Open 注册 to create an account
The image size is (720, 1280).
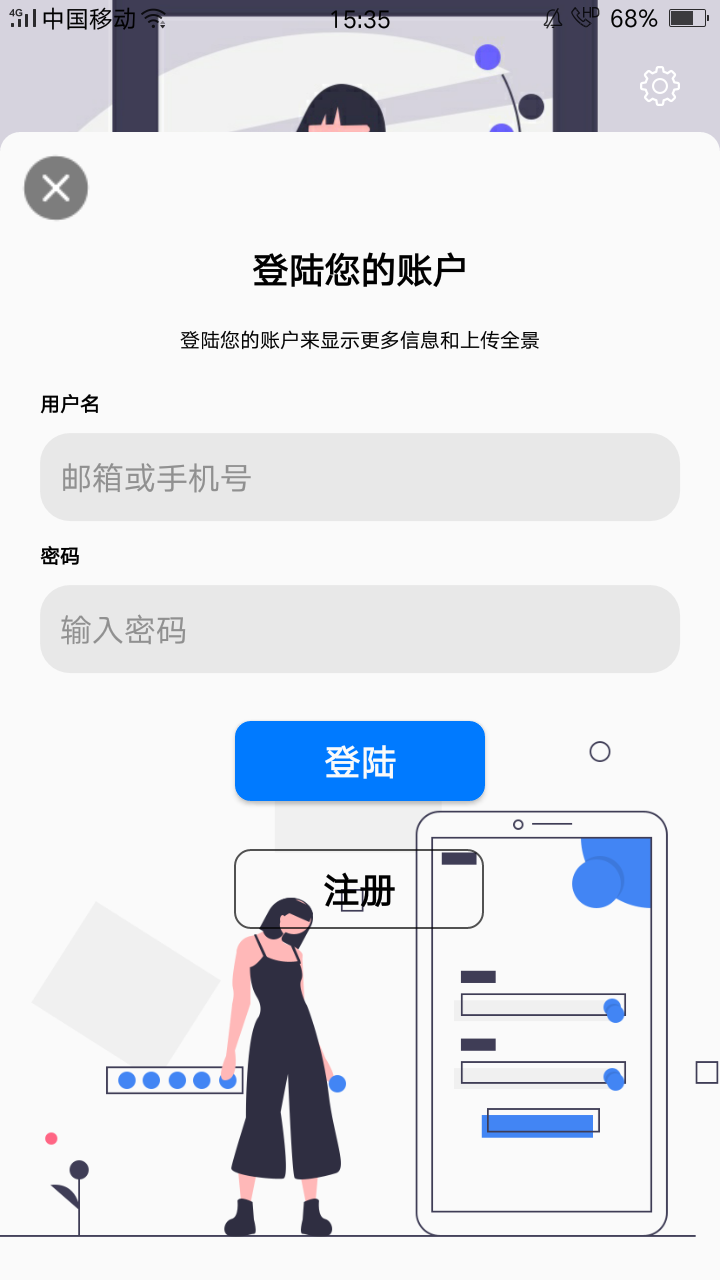tap(359, 889)
